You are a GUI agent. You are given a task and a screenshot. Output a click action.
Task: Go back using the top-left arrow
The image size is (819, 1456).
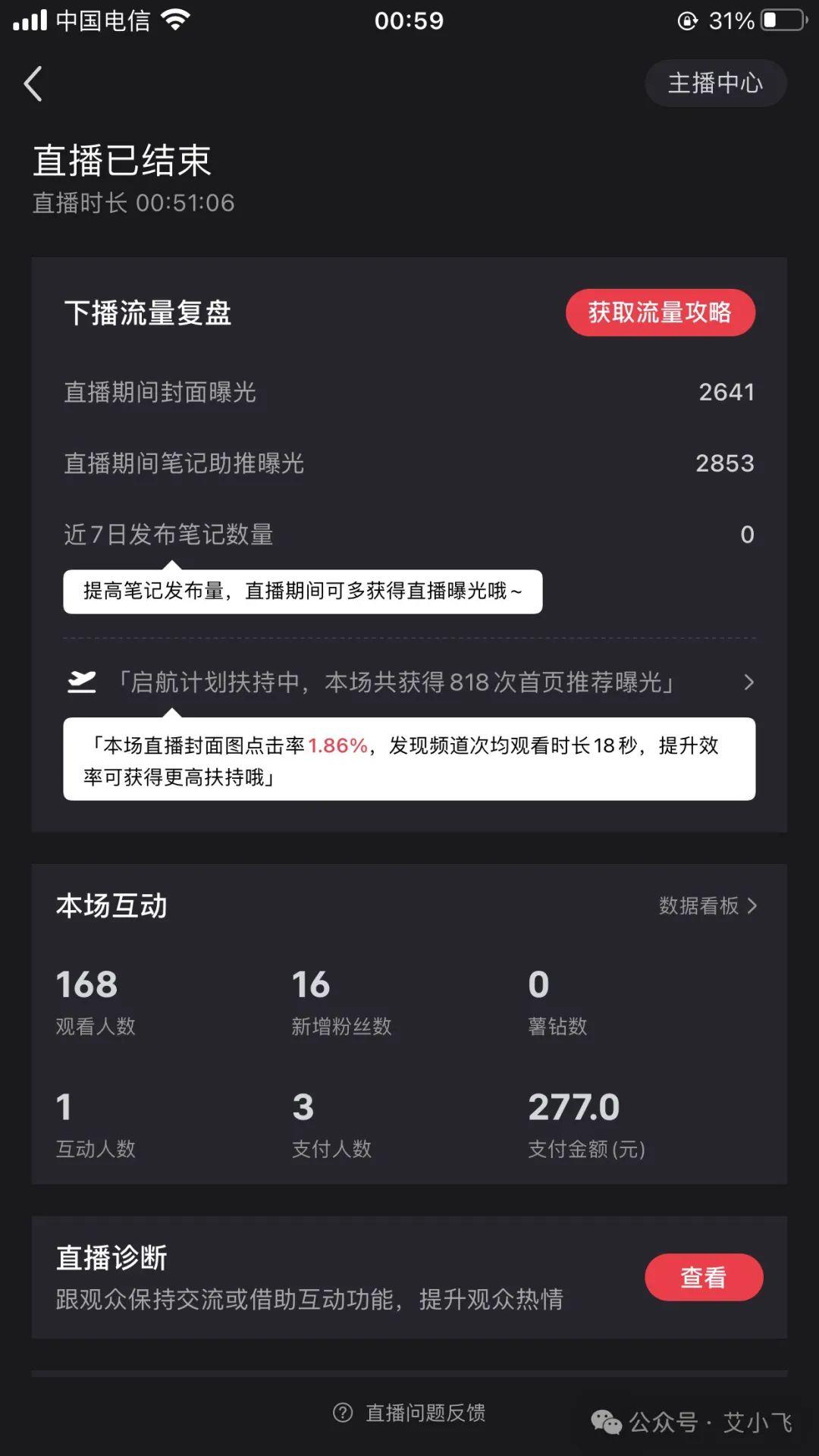33,83
